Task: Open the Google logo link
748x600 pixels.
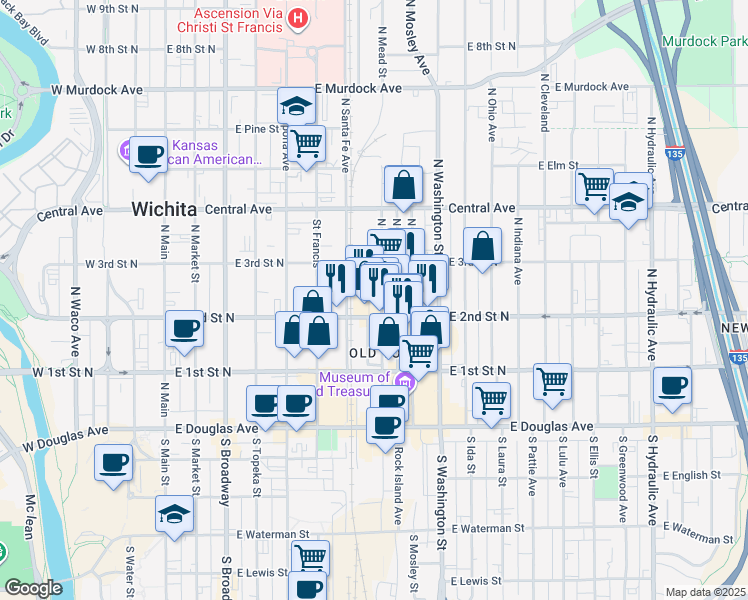Action: [34, 589]
